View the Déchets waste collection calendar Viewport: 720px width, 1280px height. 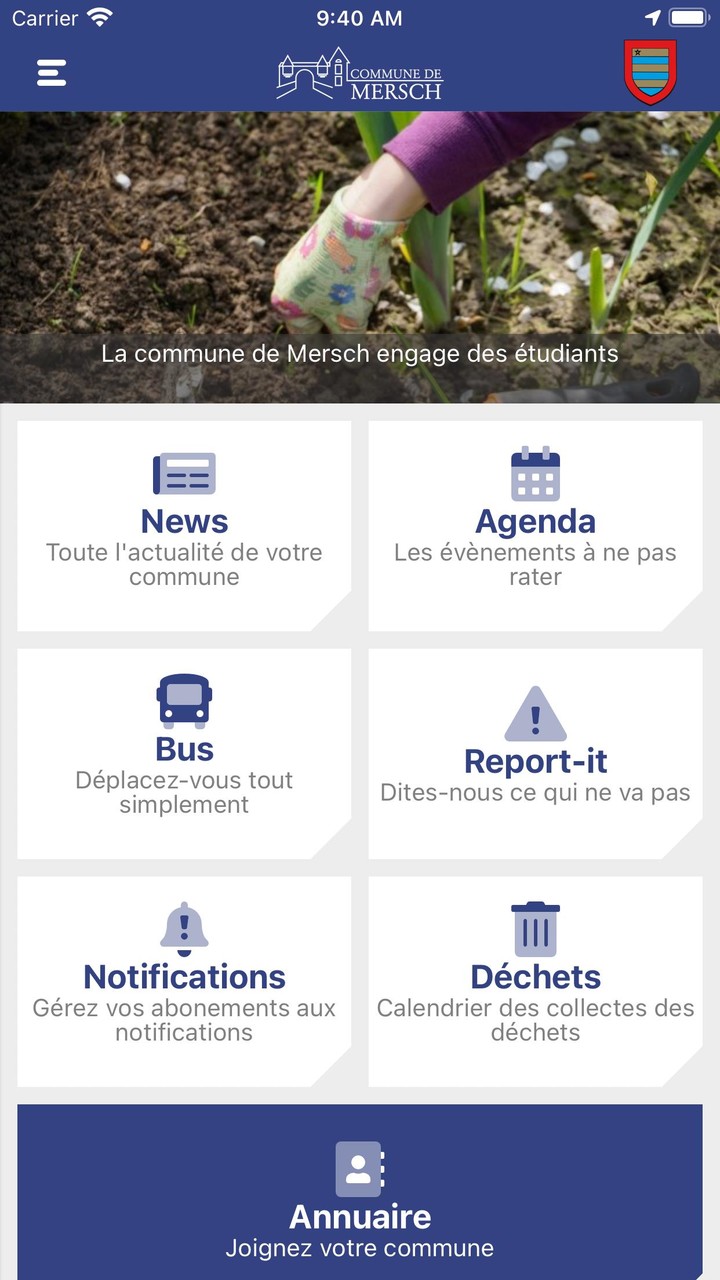(x=535, y=981)
